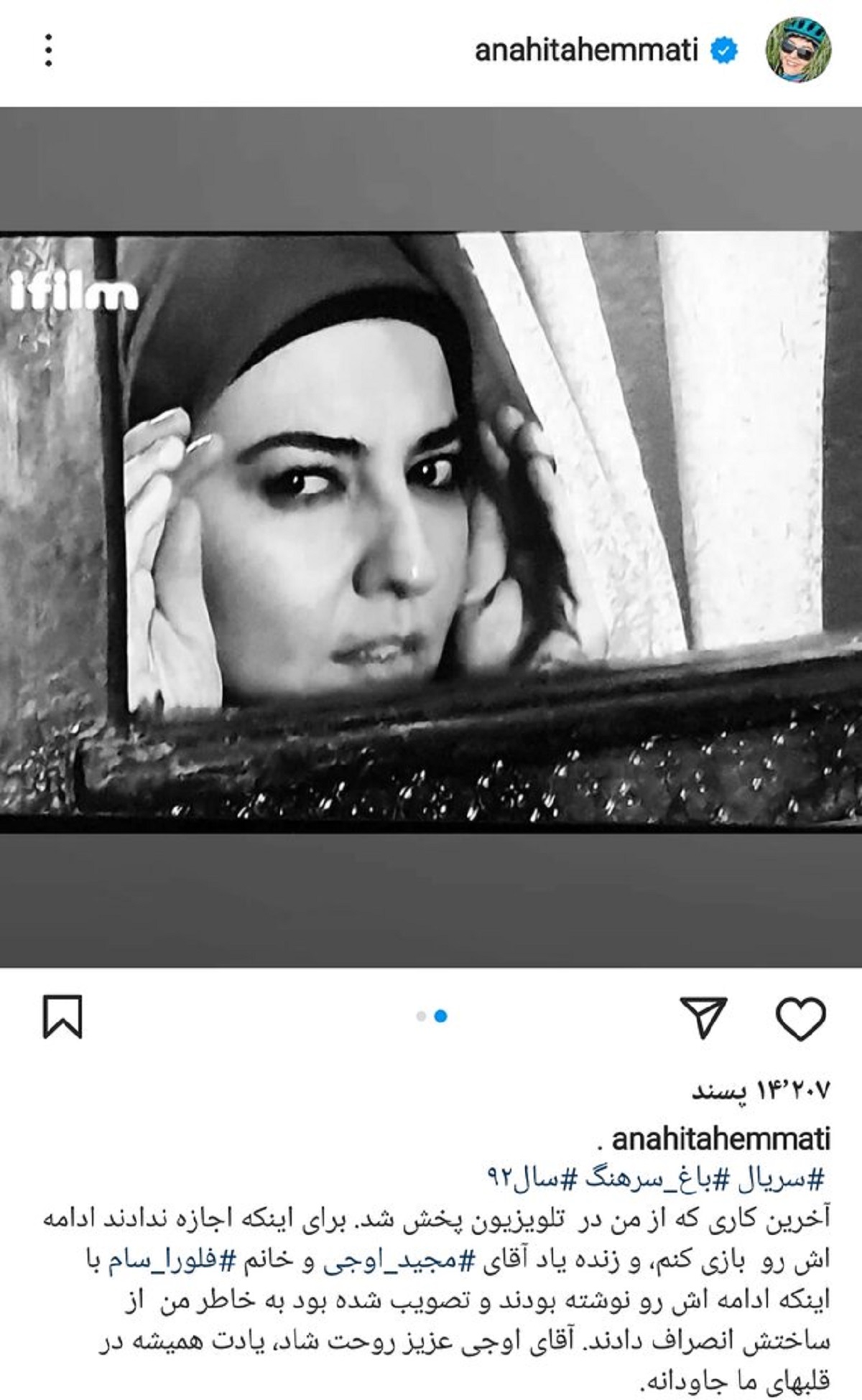This screenshot has width=862, height=1400.
Task: Open the black and white post photo
Action: point(431,531)
